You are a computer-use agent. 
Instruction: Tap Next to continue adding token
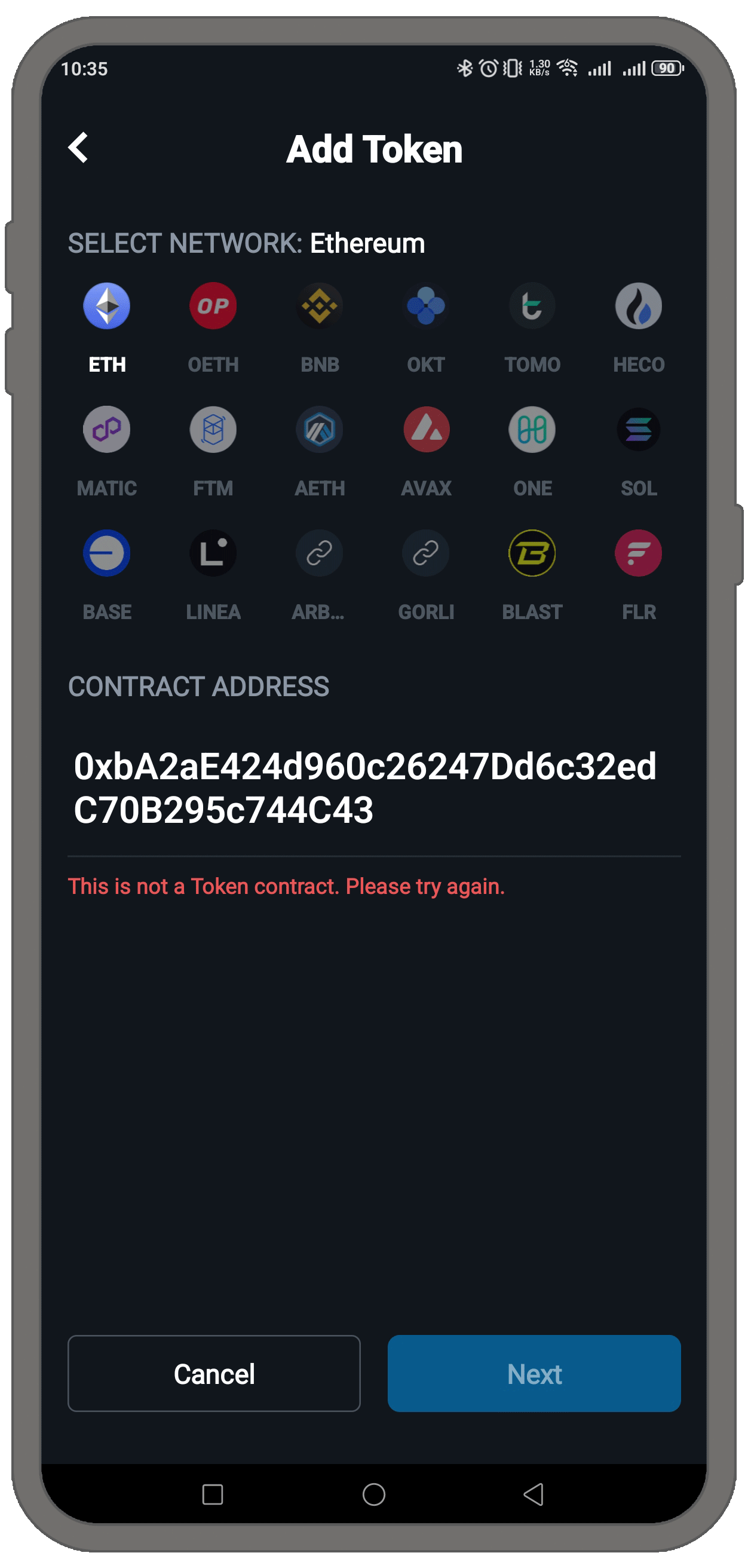pos(534,1373)
